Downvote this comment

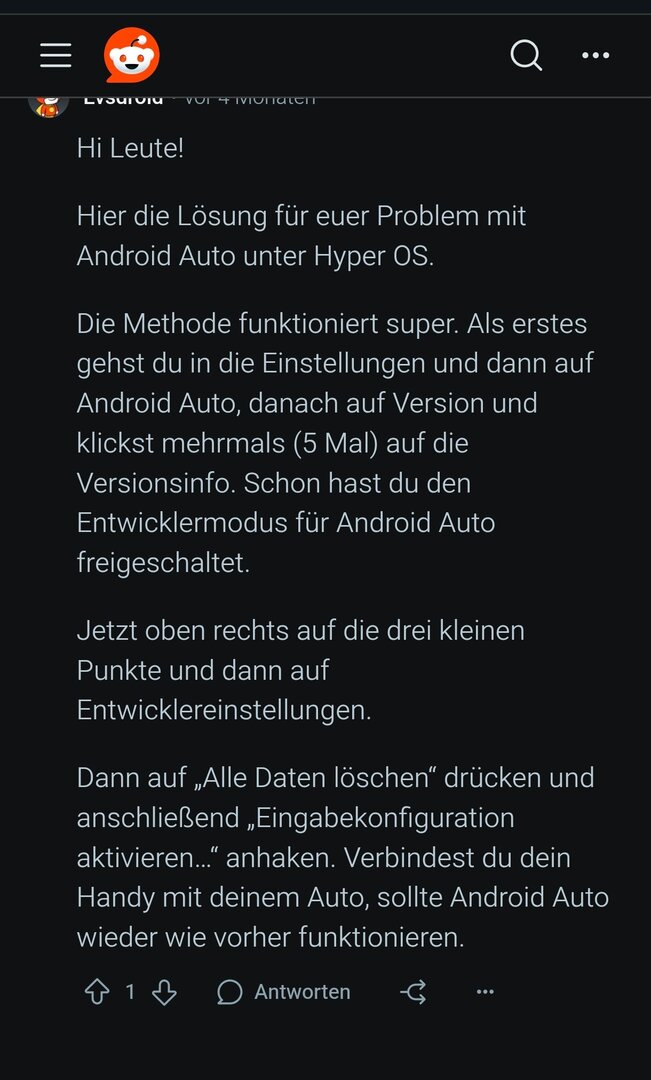[x=165, y=992]
